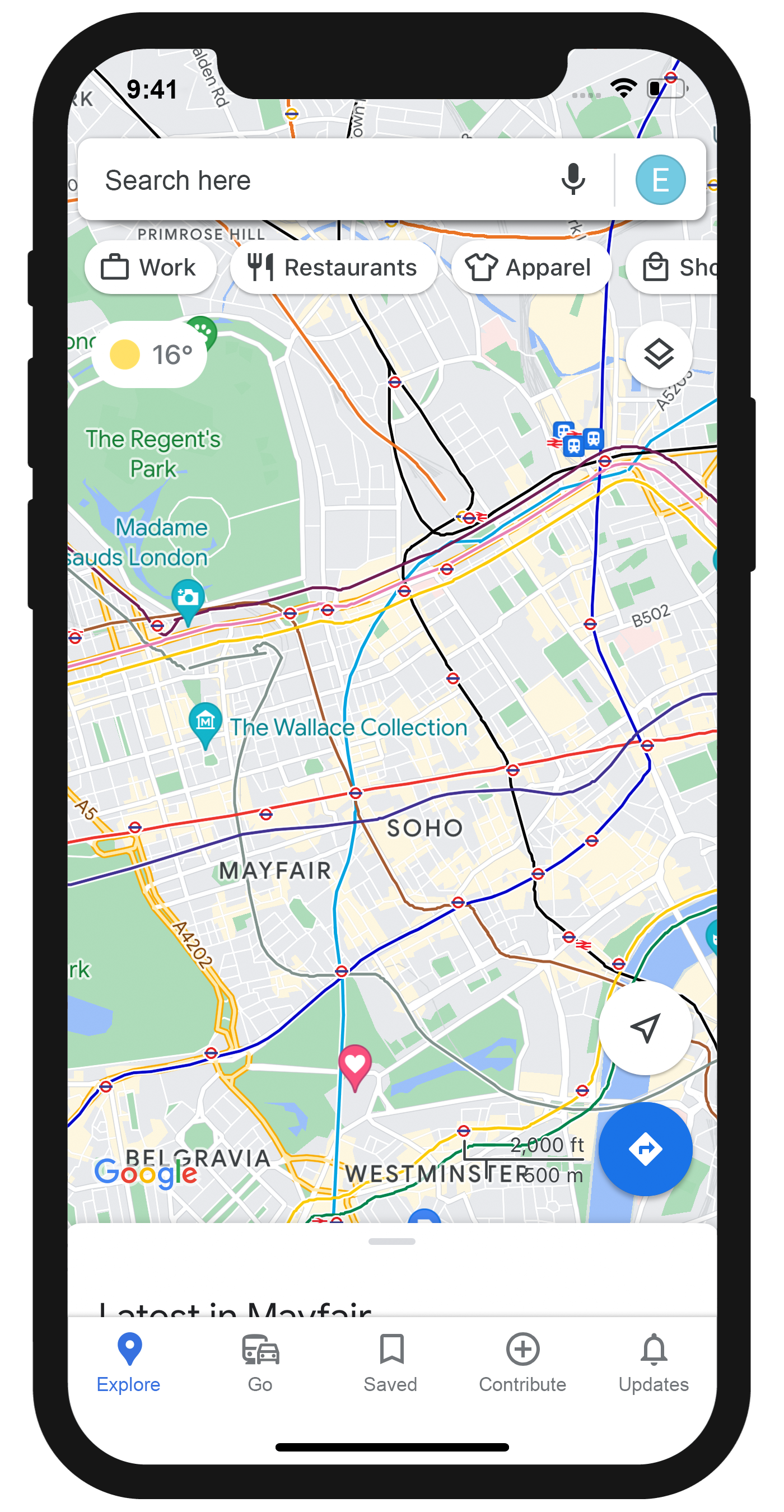Open the account profile avatar E
Image resolution: width=784 pixels, height=1512 pixels.
point(660,180)
